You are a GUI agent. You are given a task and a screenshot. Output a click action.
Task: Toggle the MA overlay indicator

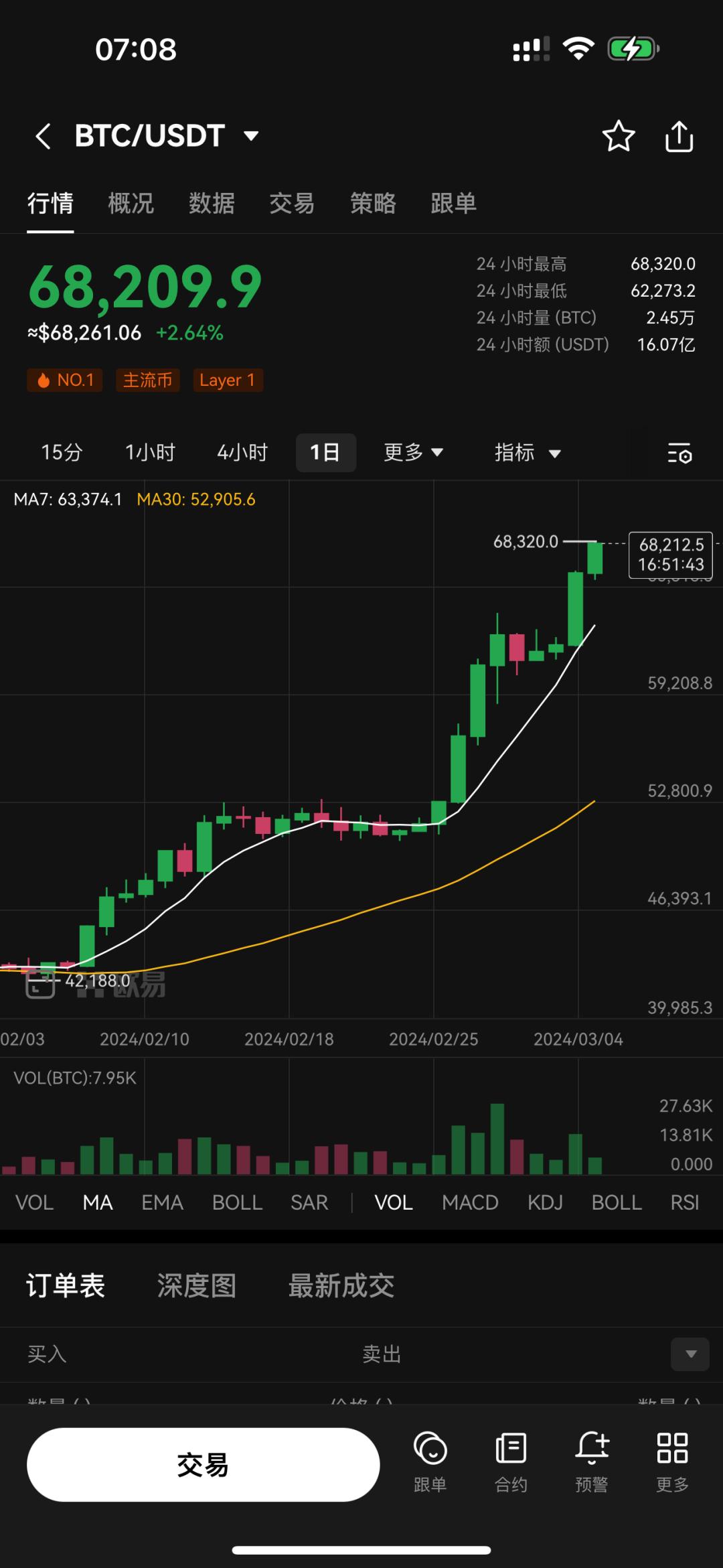(98, 1202)
